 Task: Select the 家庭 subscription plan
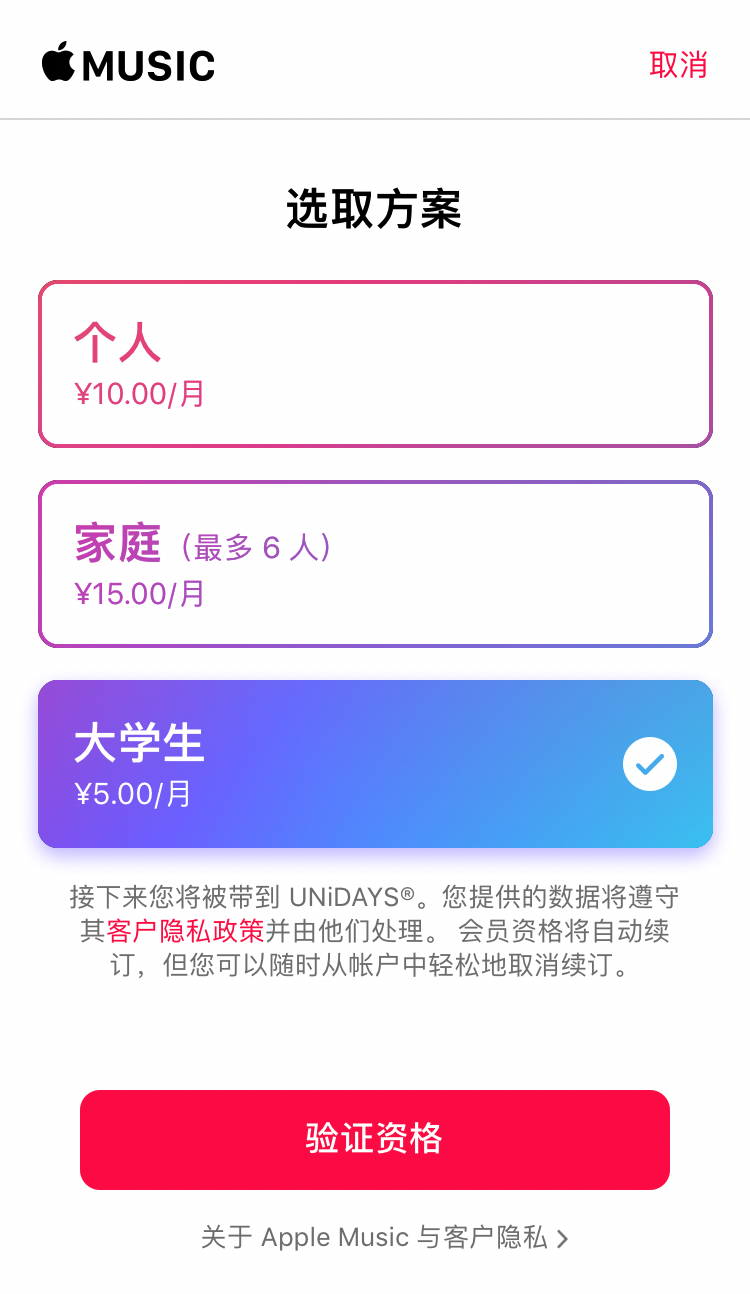[375, 563]
